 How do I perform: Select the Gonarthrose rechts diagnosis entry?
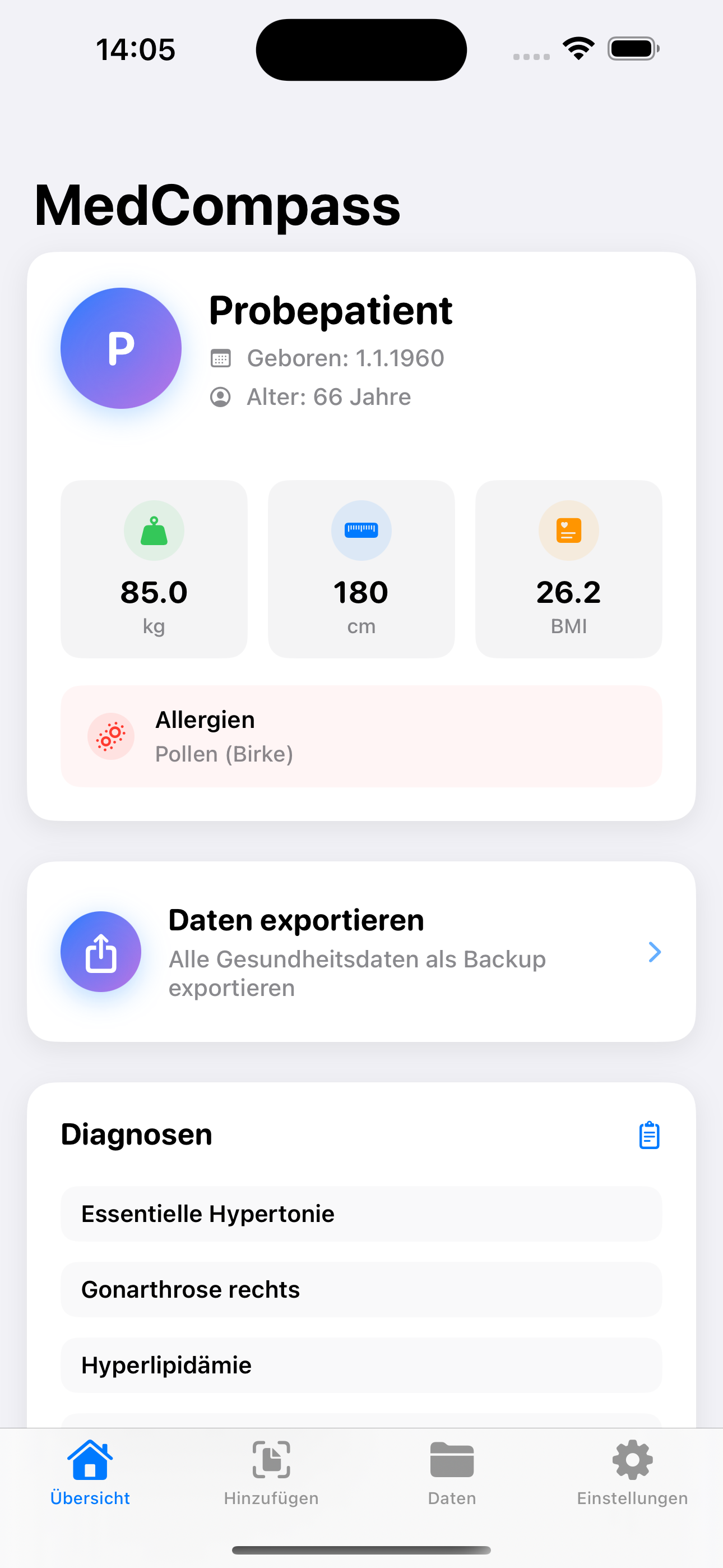coord(361,1289)
